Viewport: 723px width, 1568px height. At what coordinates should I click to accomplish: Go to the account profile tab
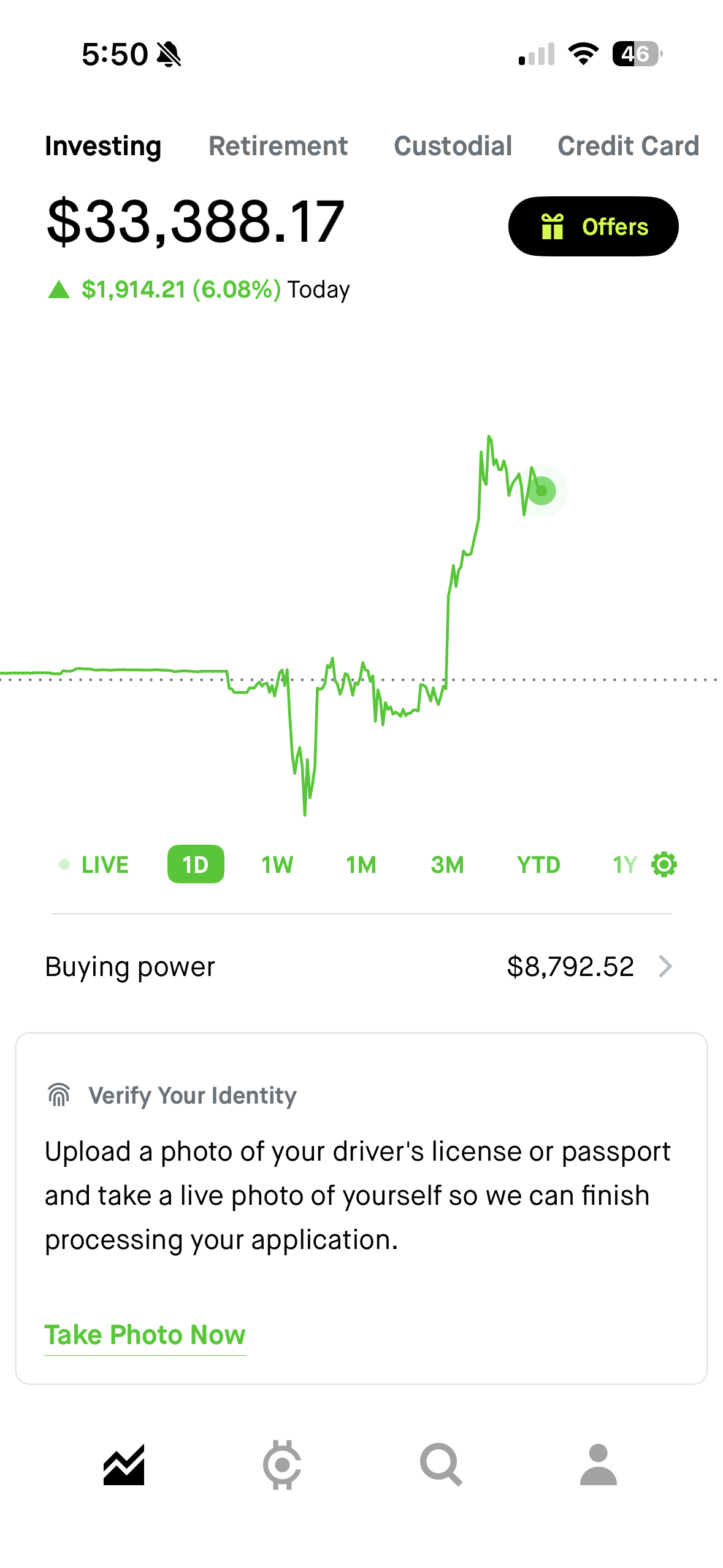tap(599, 1465)
